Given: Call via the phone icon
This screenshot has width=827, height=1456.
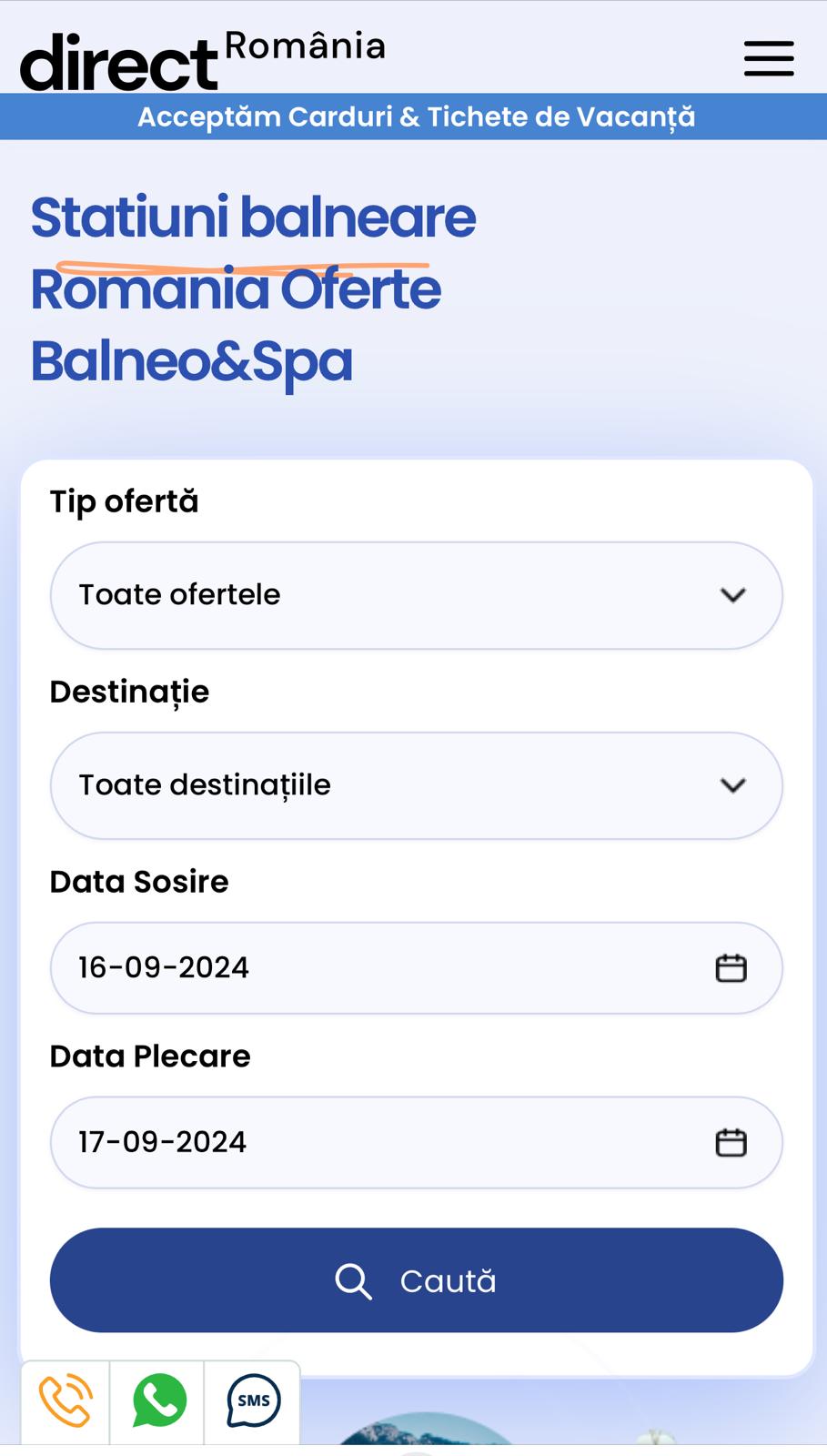Looking at the screenshot, I should (x=66, y=1401).
